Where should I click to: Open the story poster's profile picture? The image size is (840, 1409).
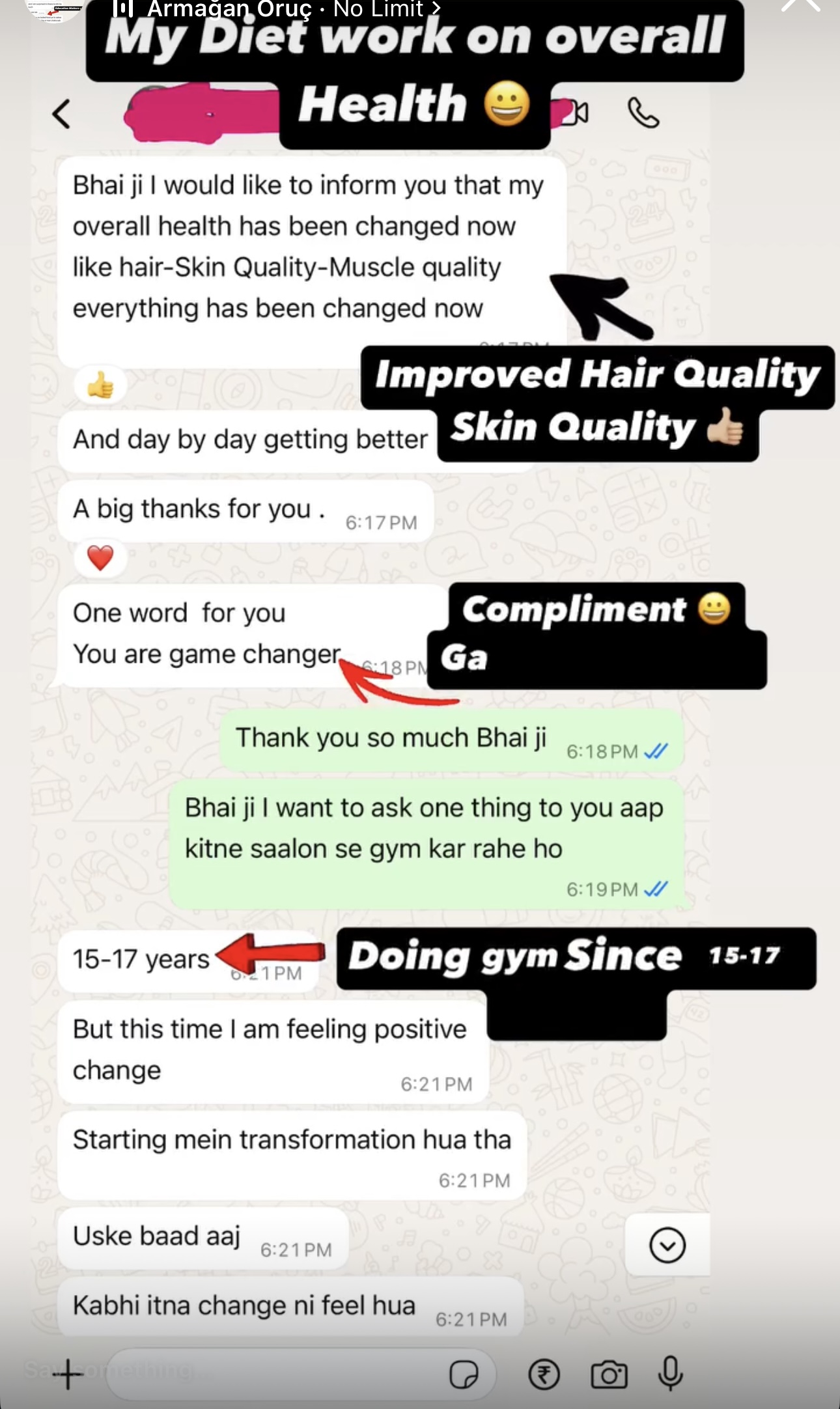coord(55,9)
